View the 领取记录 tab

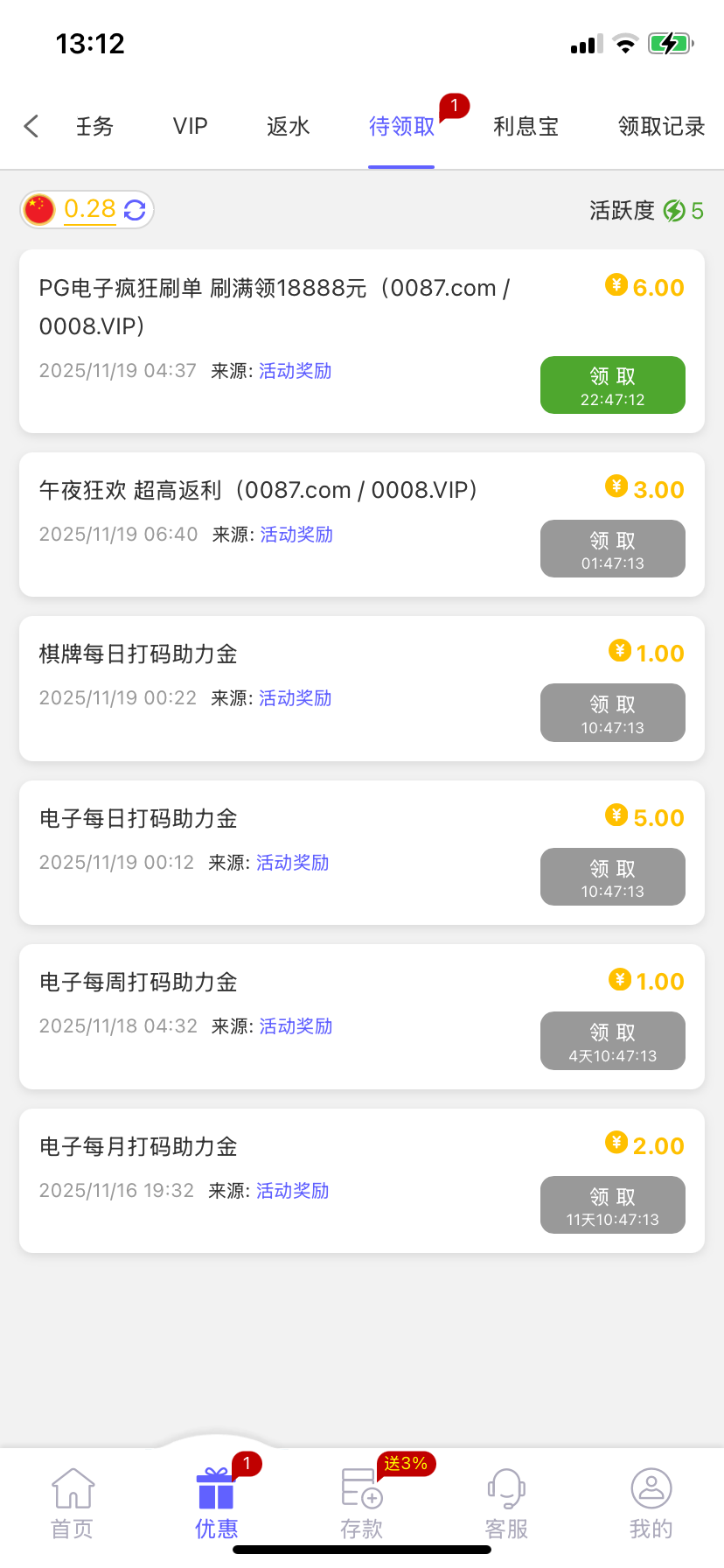point(661,127)
